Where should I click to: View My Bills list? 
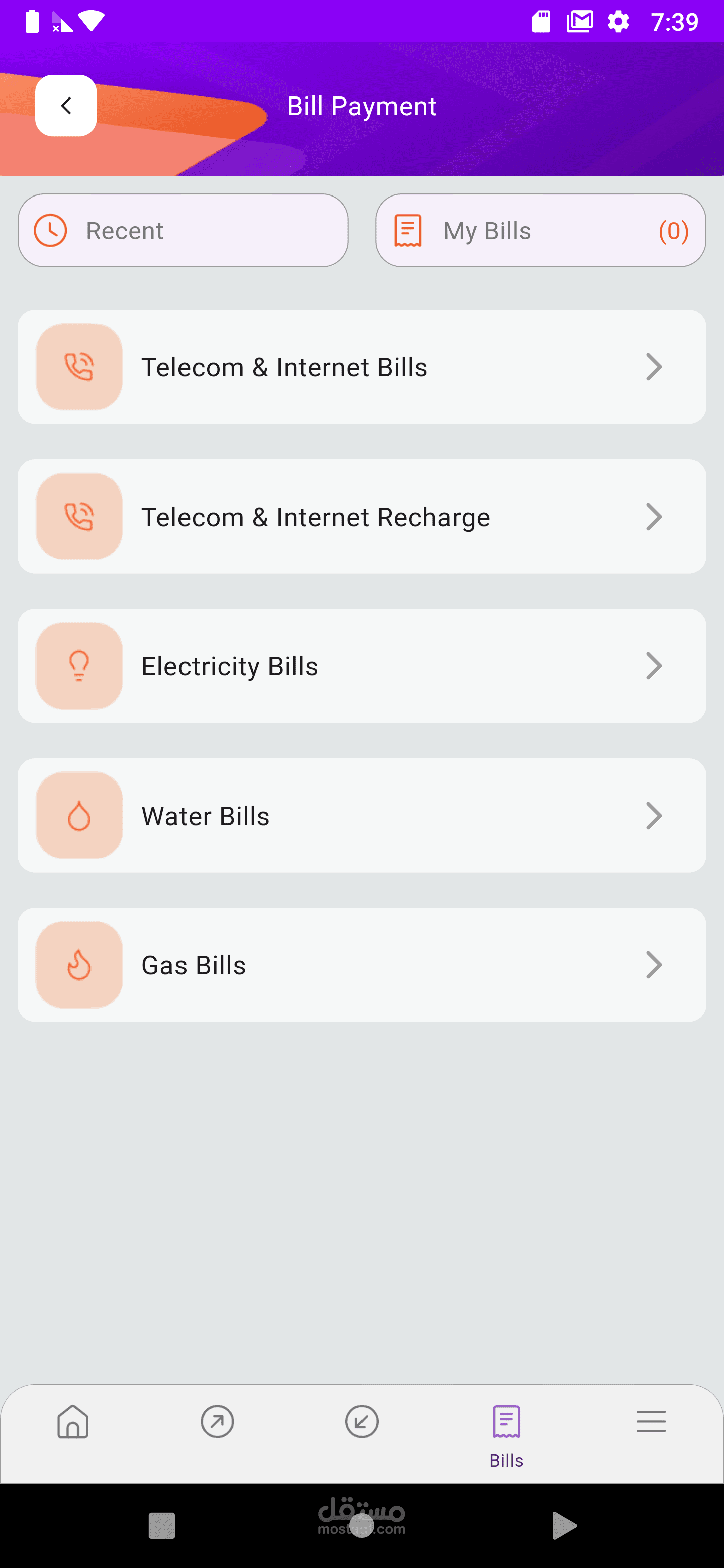pos(540,231)
